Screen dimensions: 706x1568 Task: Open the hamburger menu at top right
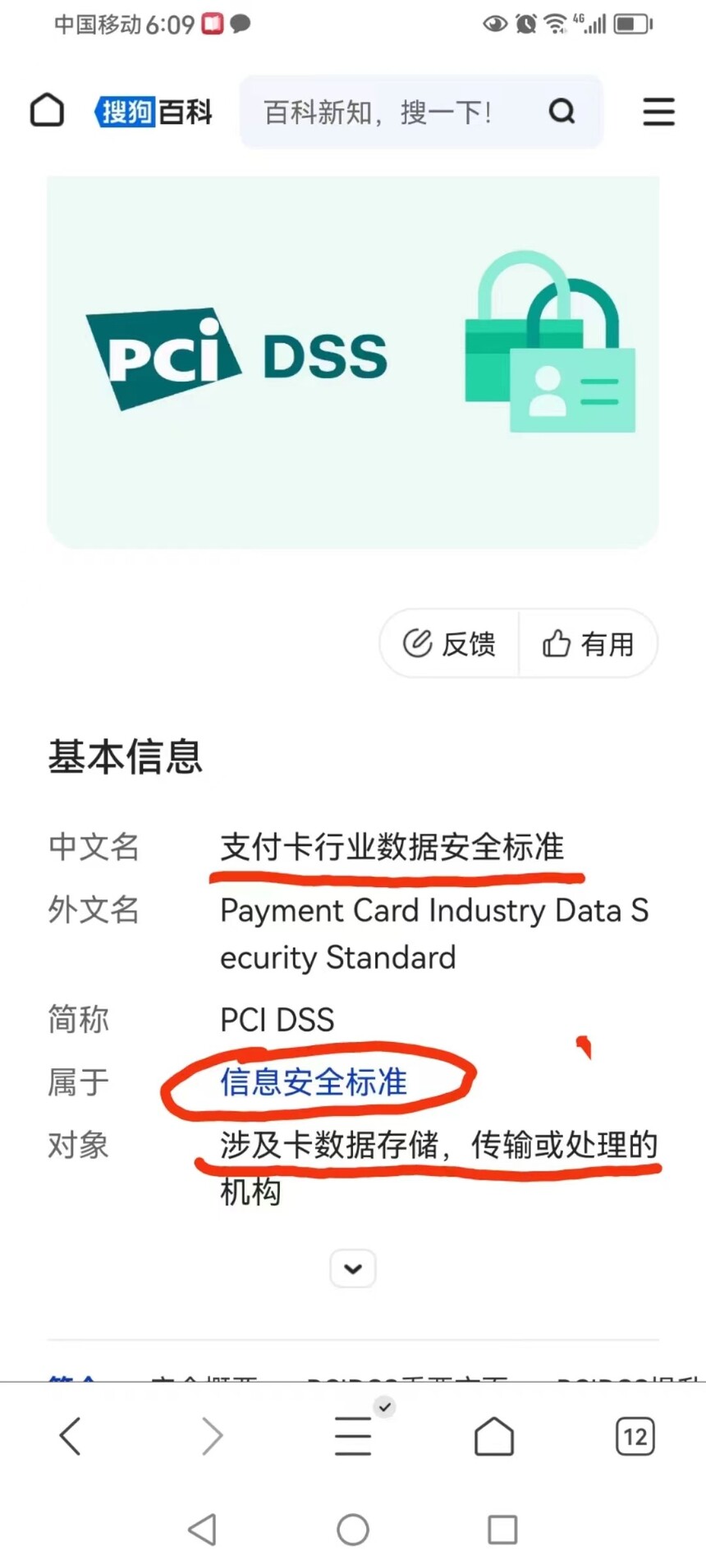[658, 112]
